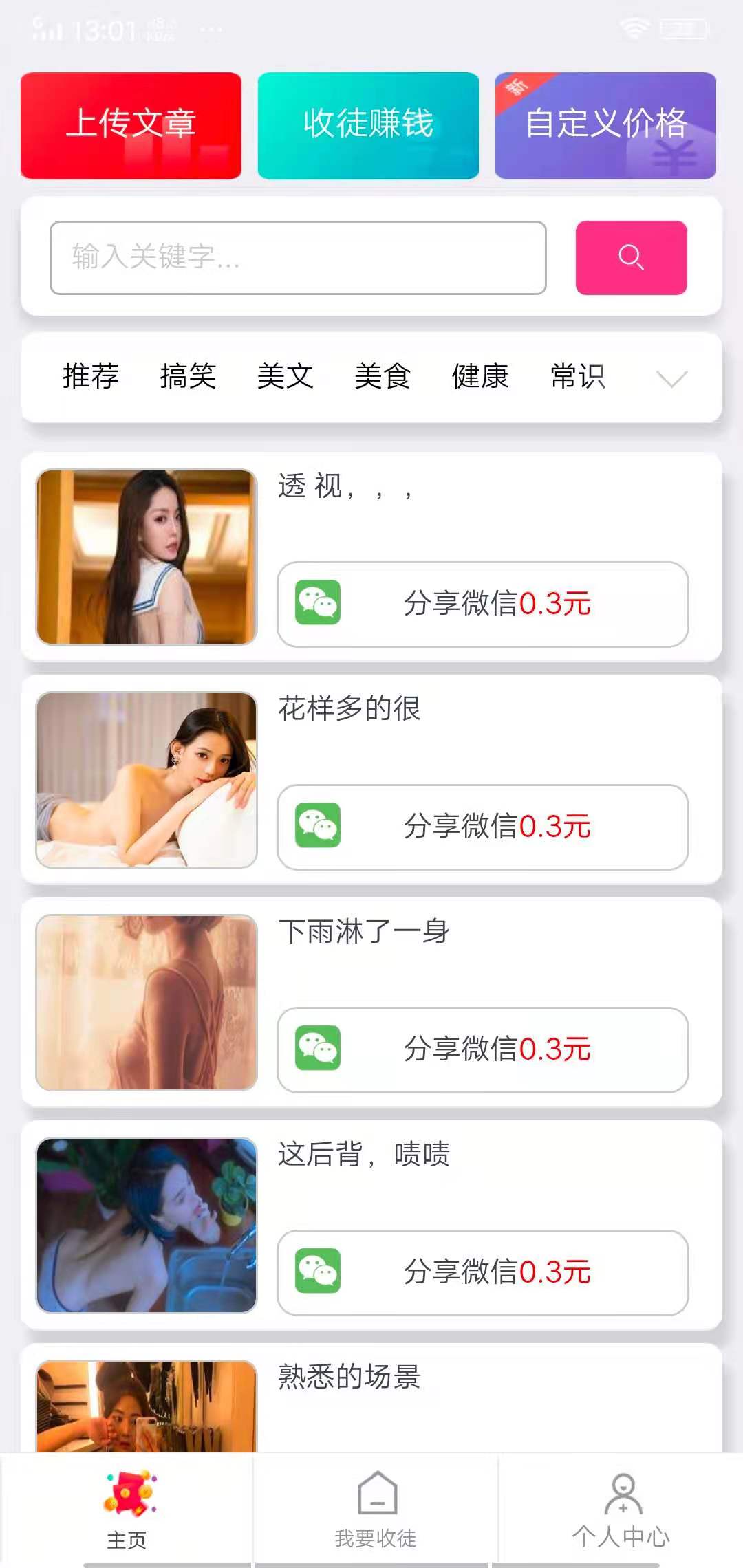This screenshot has width=743, height=1568.
Task: Share the 花样多的很 article to WeChat
Action: pos(482,827)
